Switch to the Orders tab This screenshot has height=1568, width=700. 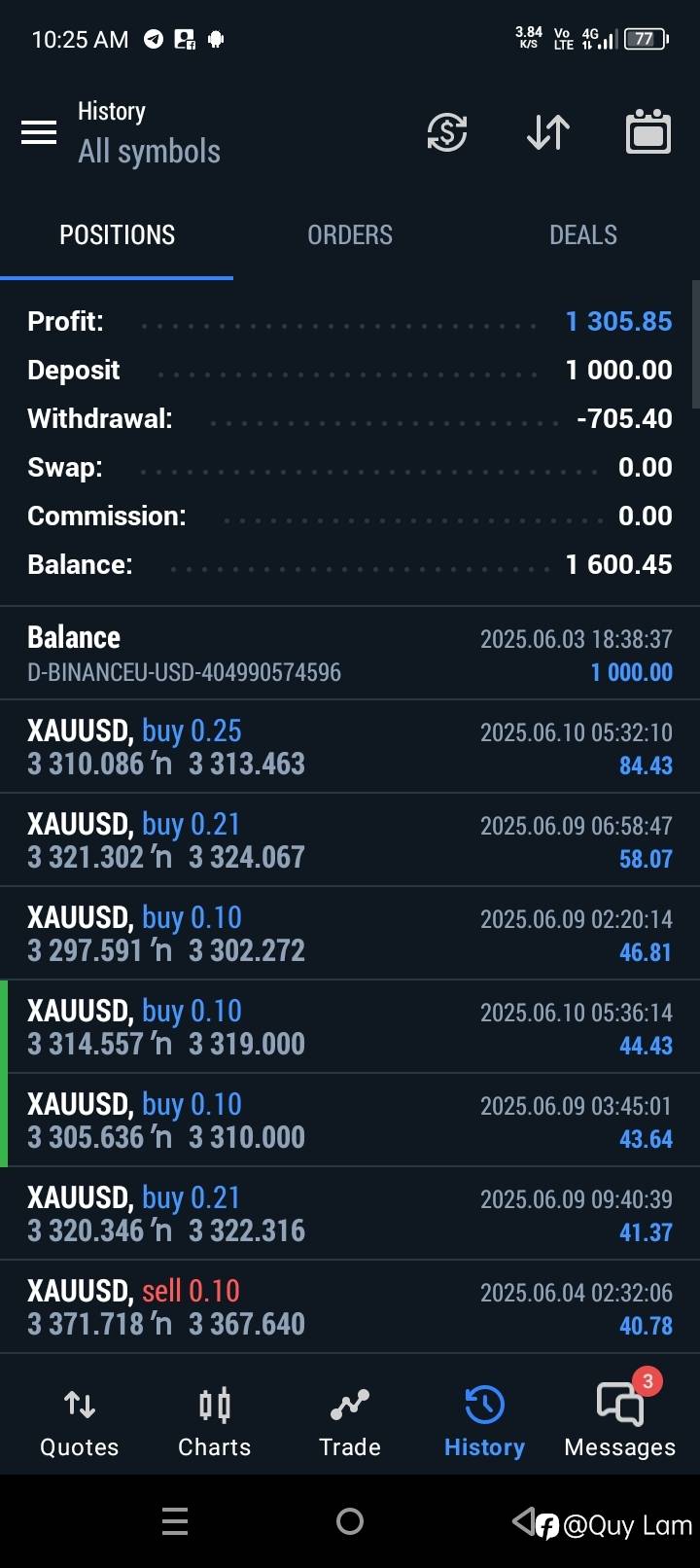coord(350,235)
